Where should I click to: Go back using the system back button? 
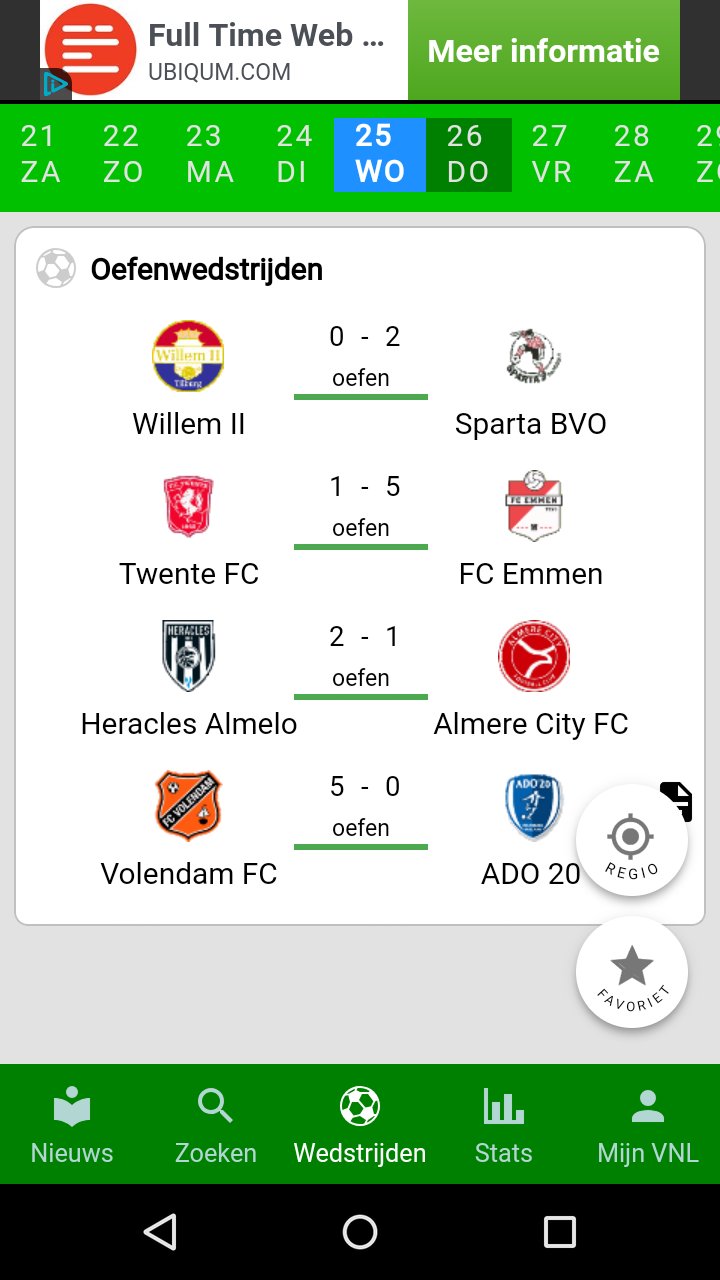point(160,1232)
